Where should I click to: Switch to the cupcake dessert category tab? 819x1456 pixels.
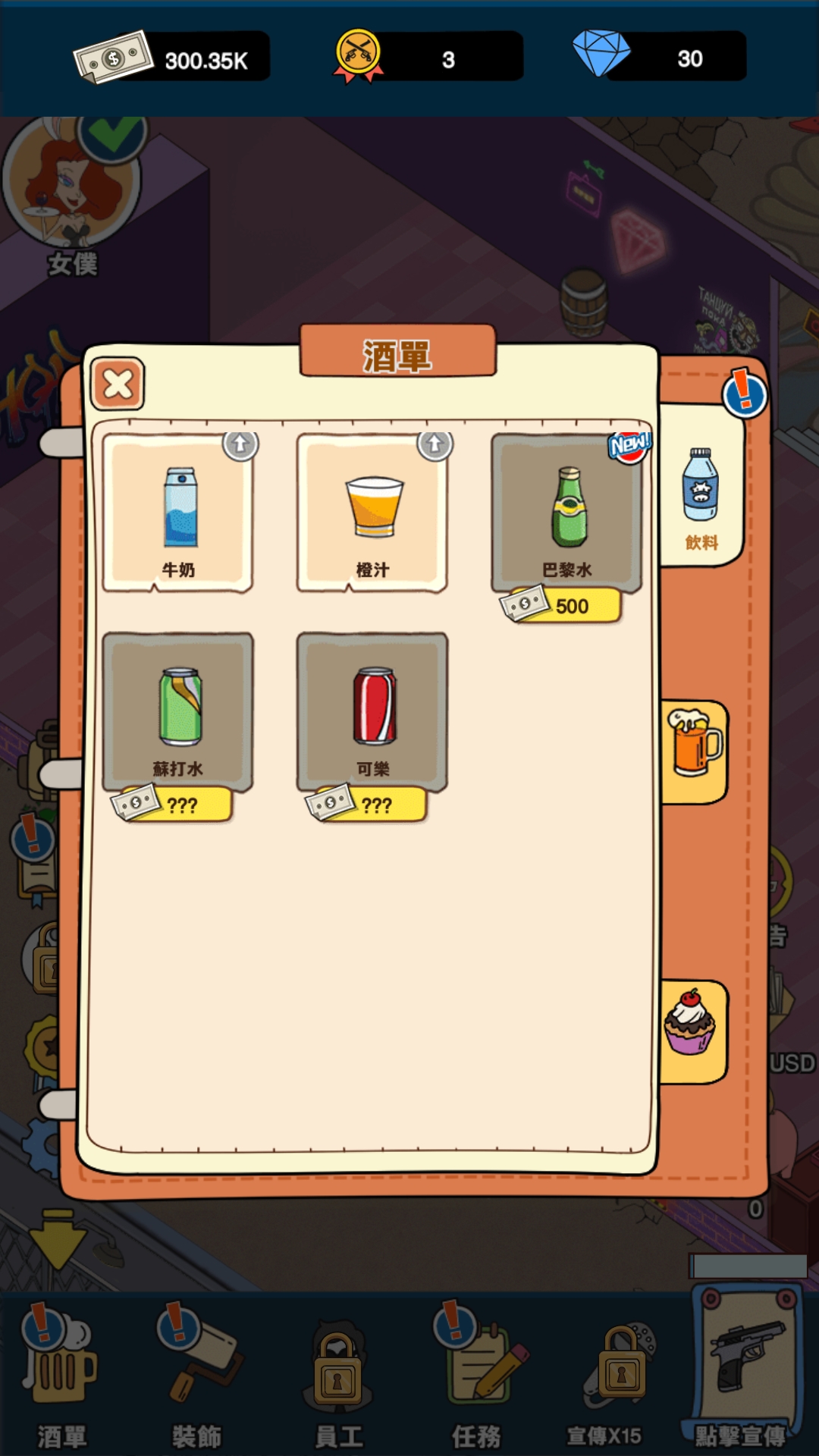tap(692, 1031)
